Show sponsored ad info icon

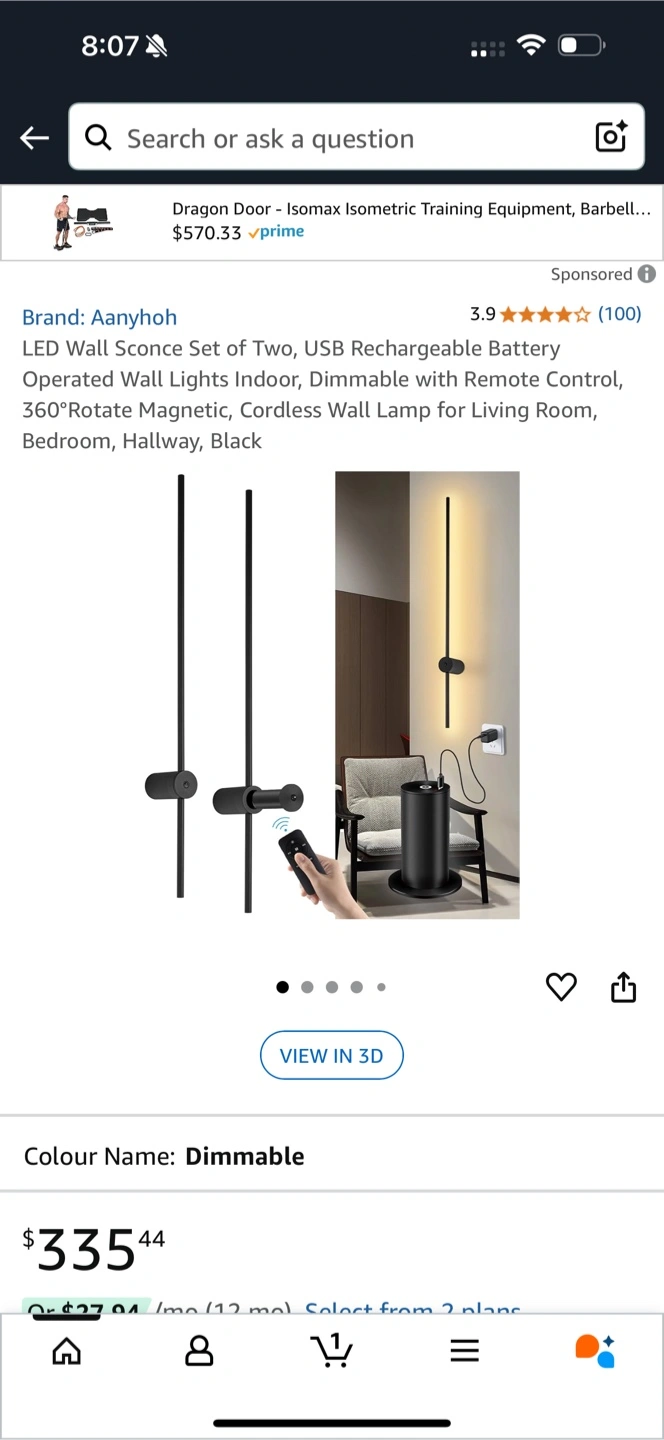pos(647,274)
